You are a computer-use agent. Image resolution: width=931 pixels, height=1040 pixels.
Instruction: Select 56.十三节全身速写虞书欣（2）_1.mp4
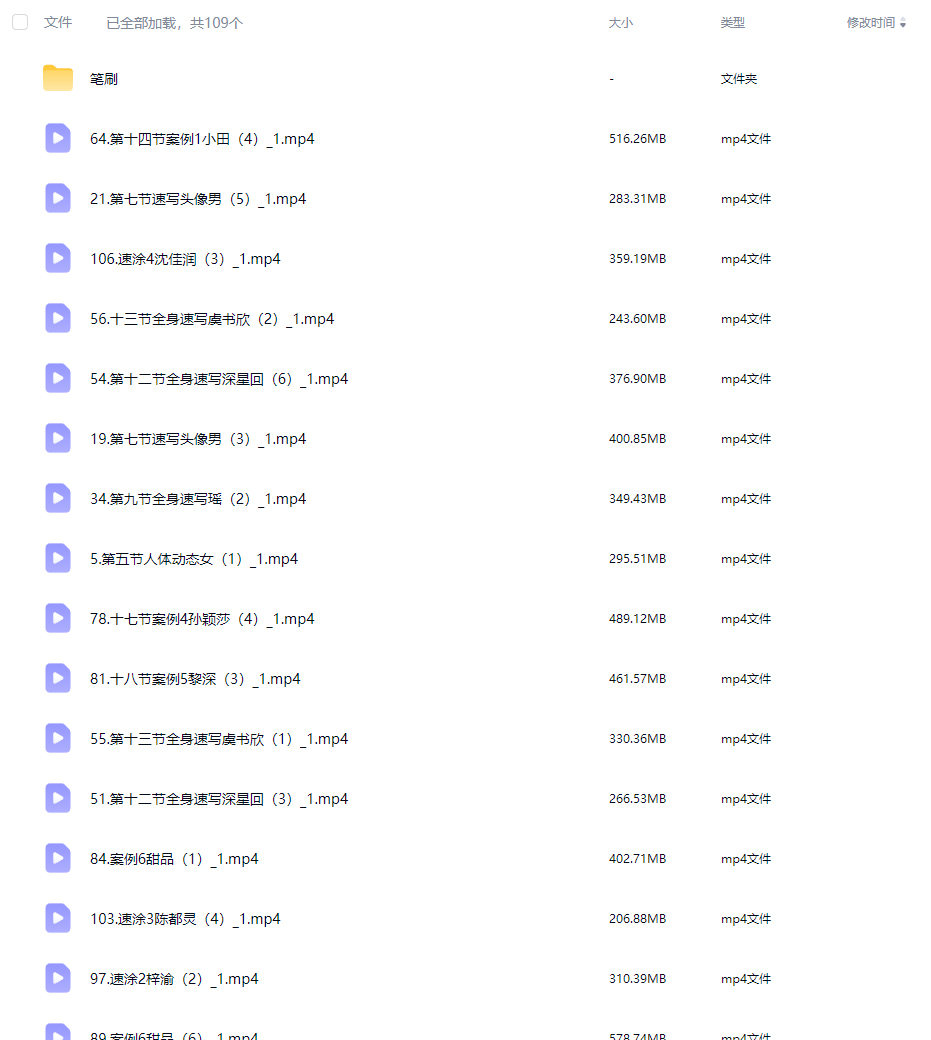(212, 319)
